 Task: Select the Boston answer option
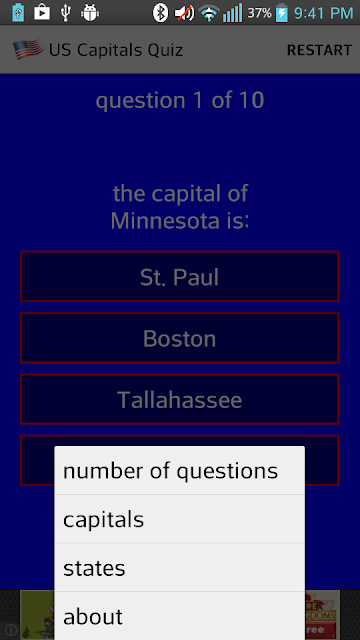point(180,338)
